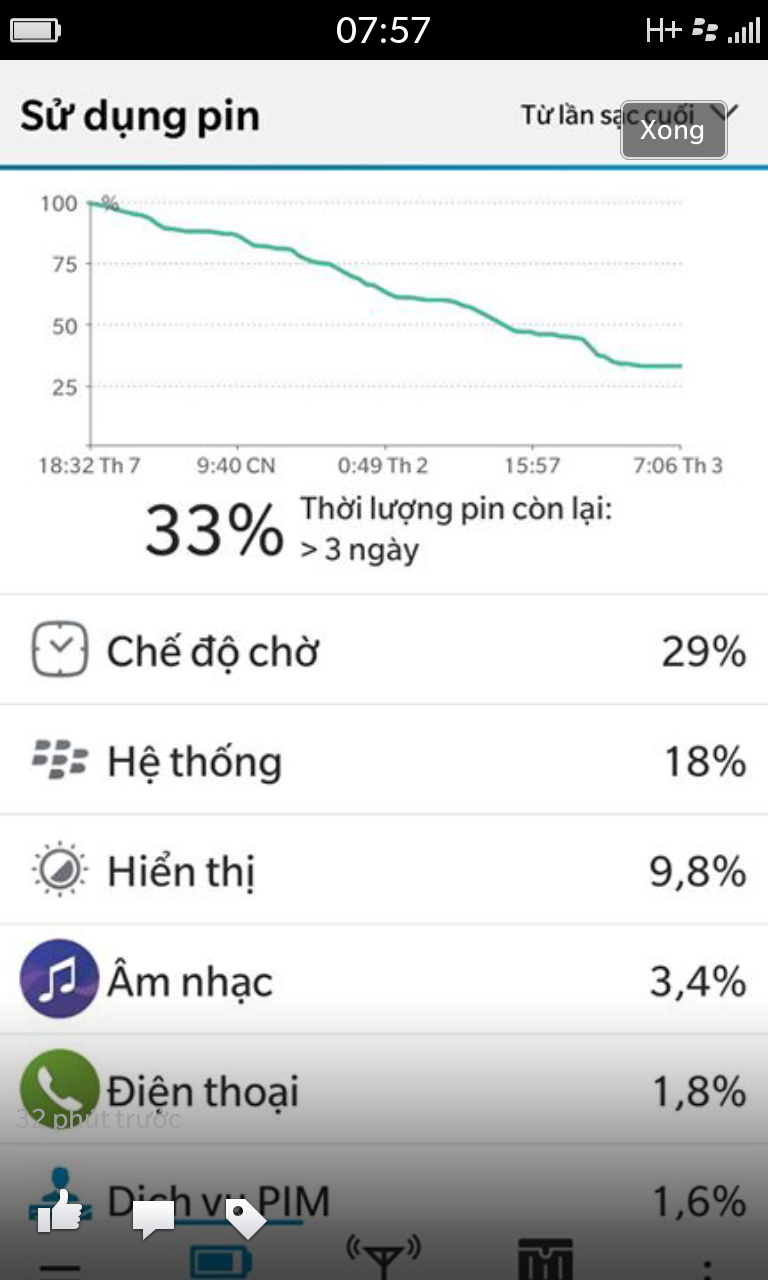Tap Xong to close the photo viewer
Image resolution: width=768 pixels, height=1280 pixels.
tap(673, 130)
